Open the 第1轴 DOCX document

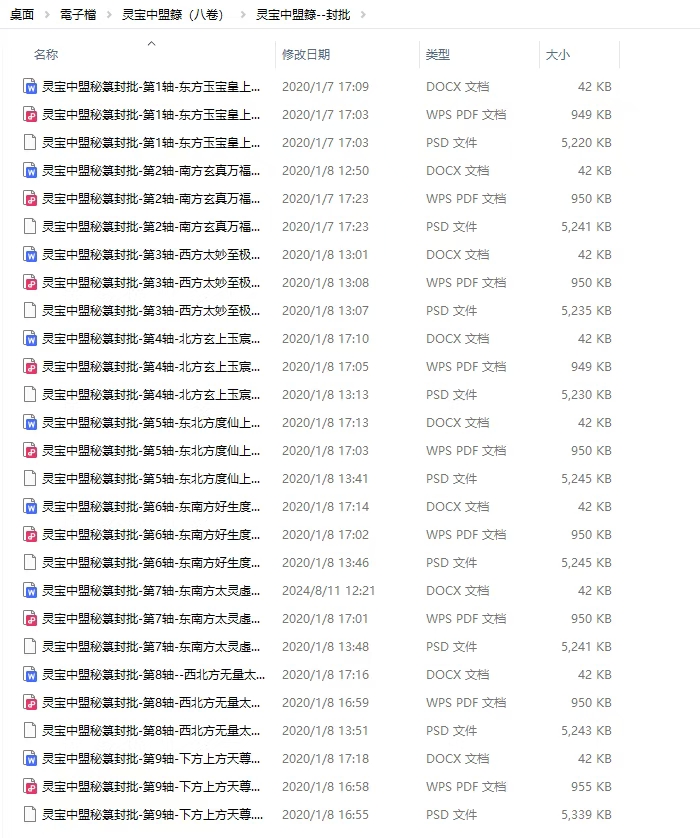[x=150, y=87]
